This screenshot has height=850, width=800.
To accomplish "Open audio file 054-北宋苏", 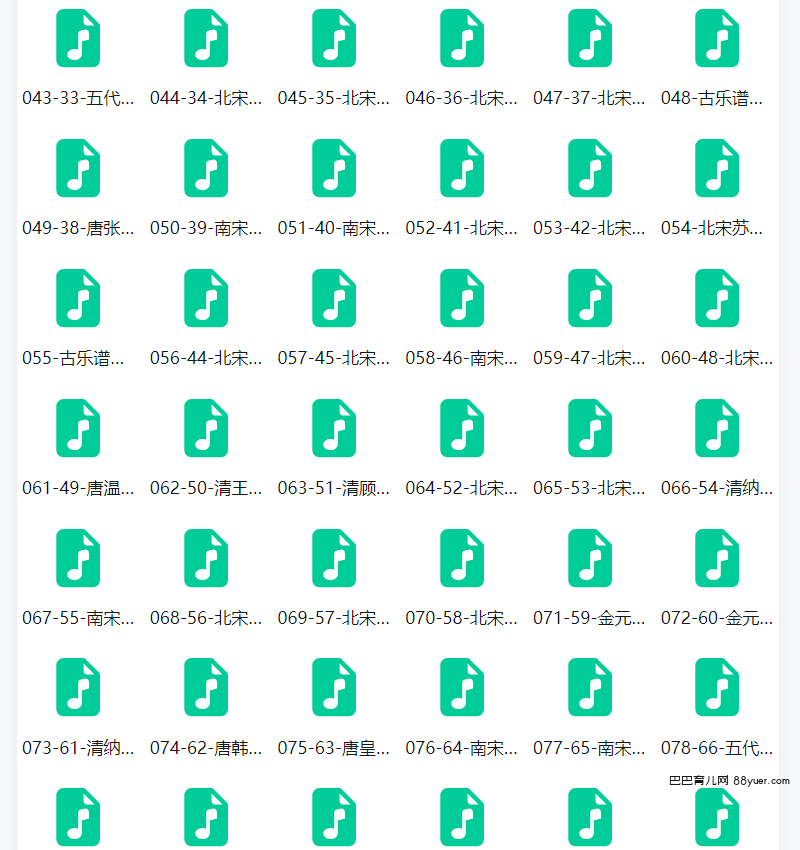I will pos(717,168).
